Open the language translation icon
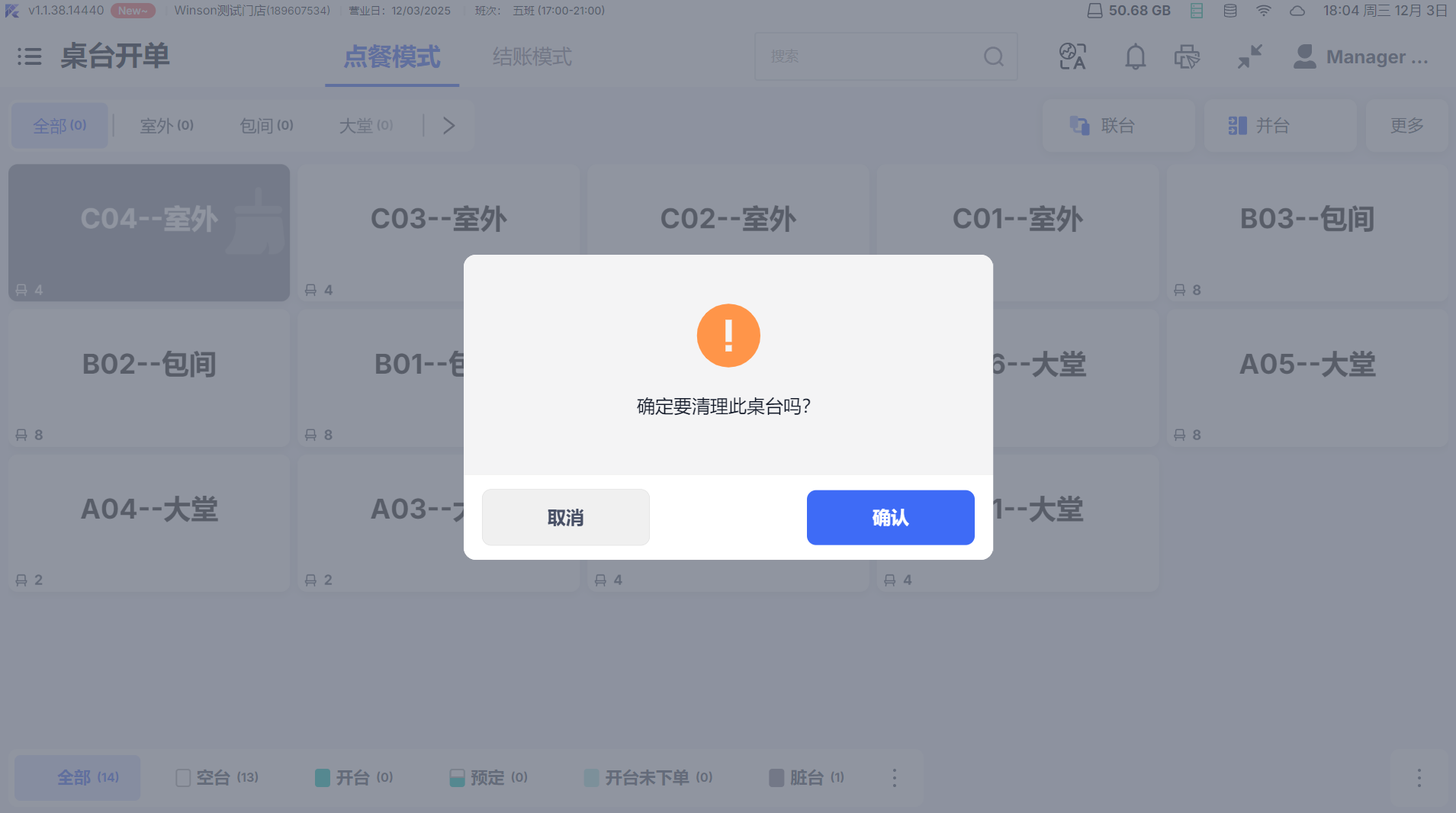 (1072, 56)
